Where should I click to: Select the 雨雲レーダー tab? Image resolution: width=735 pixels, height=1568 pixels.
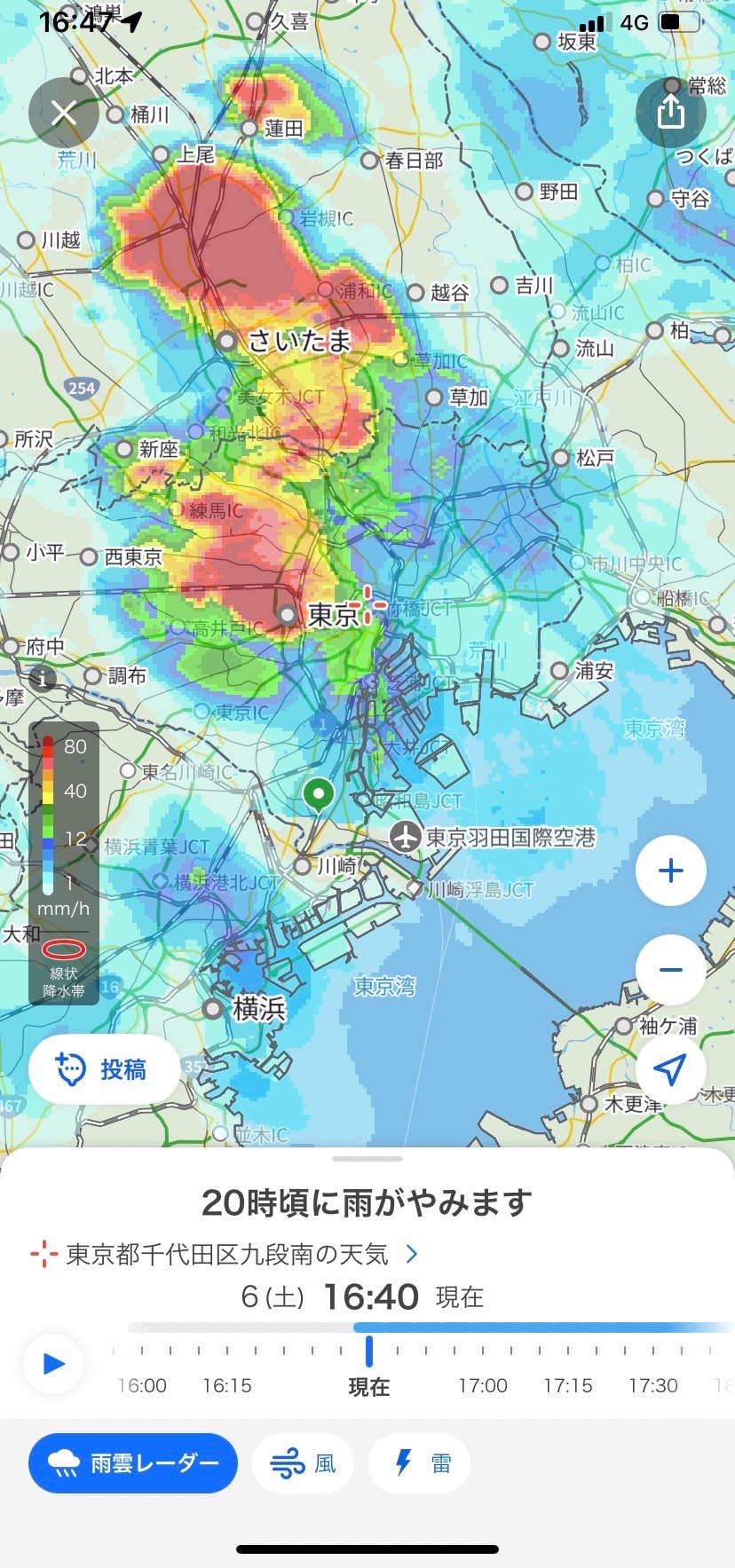133,1463
